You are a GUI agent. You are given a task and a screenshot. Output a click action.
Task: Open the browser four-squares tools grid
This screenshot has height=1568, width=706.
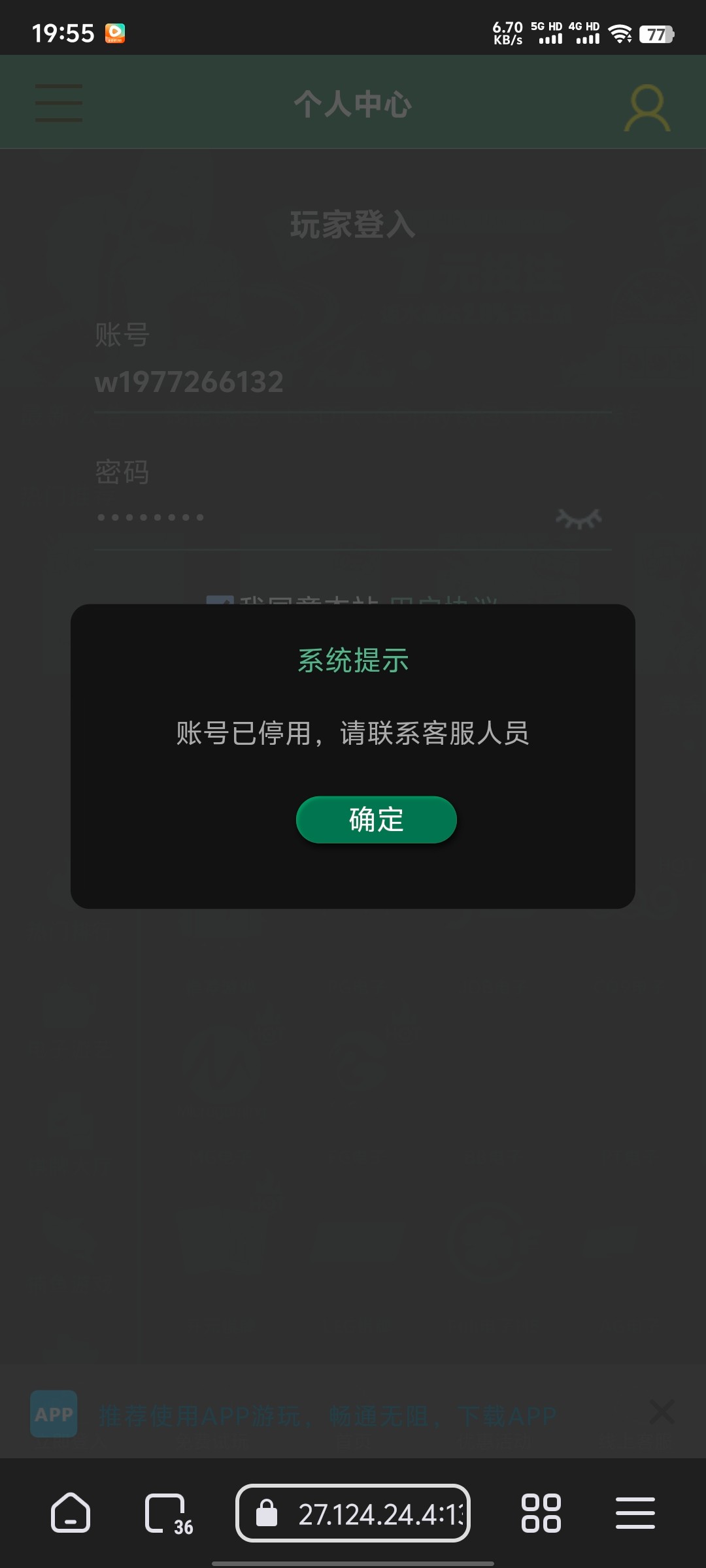click(x=541, y=1513)
